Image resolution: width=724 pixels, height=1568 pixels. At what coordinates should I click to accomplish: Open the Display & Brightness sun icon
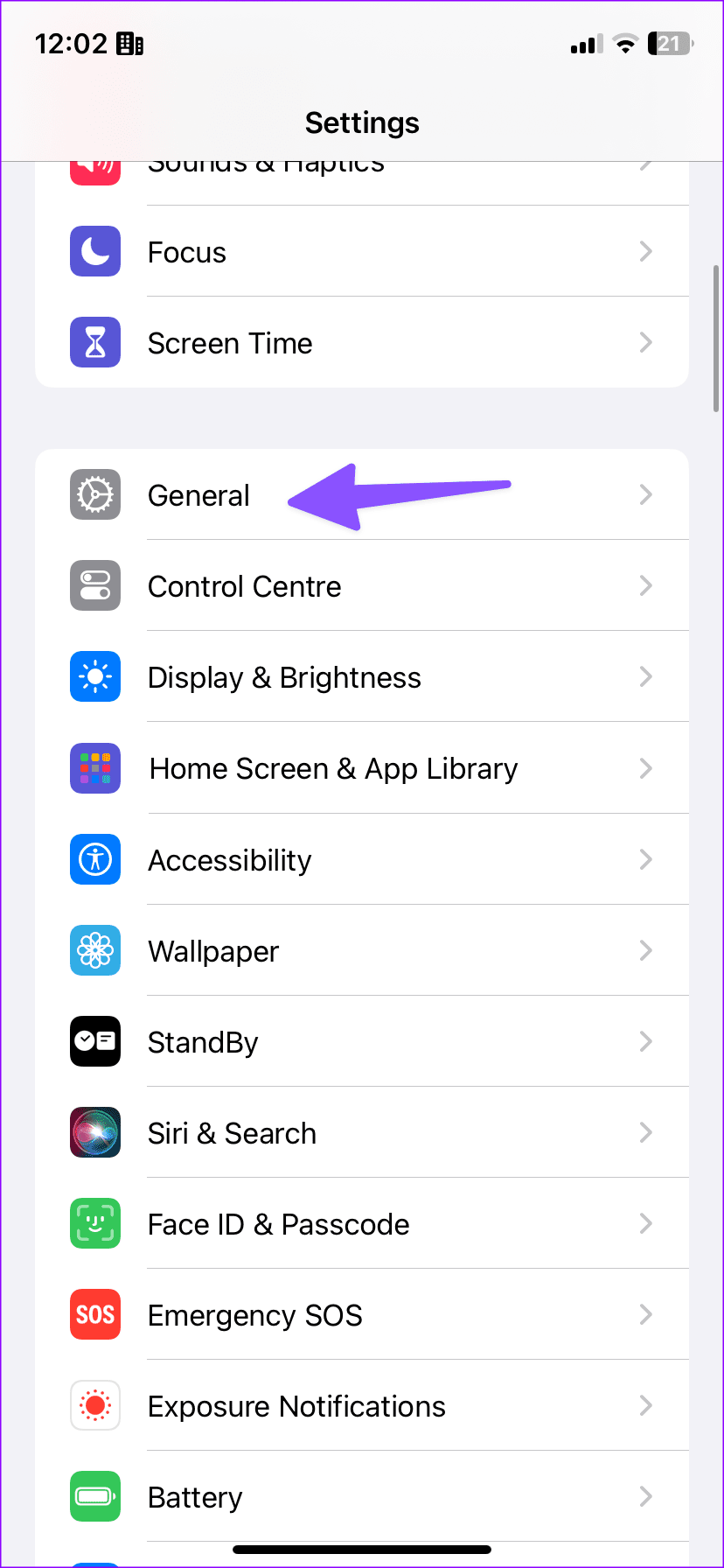click(x=94, y=676)
